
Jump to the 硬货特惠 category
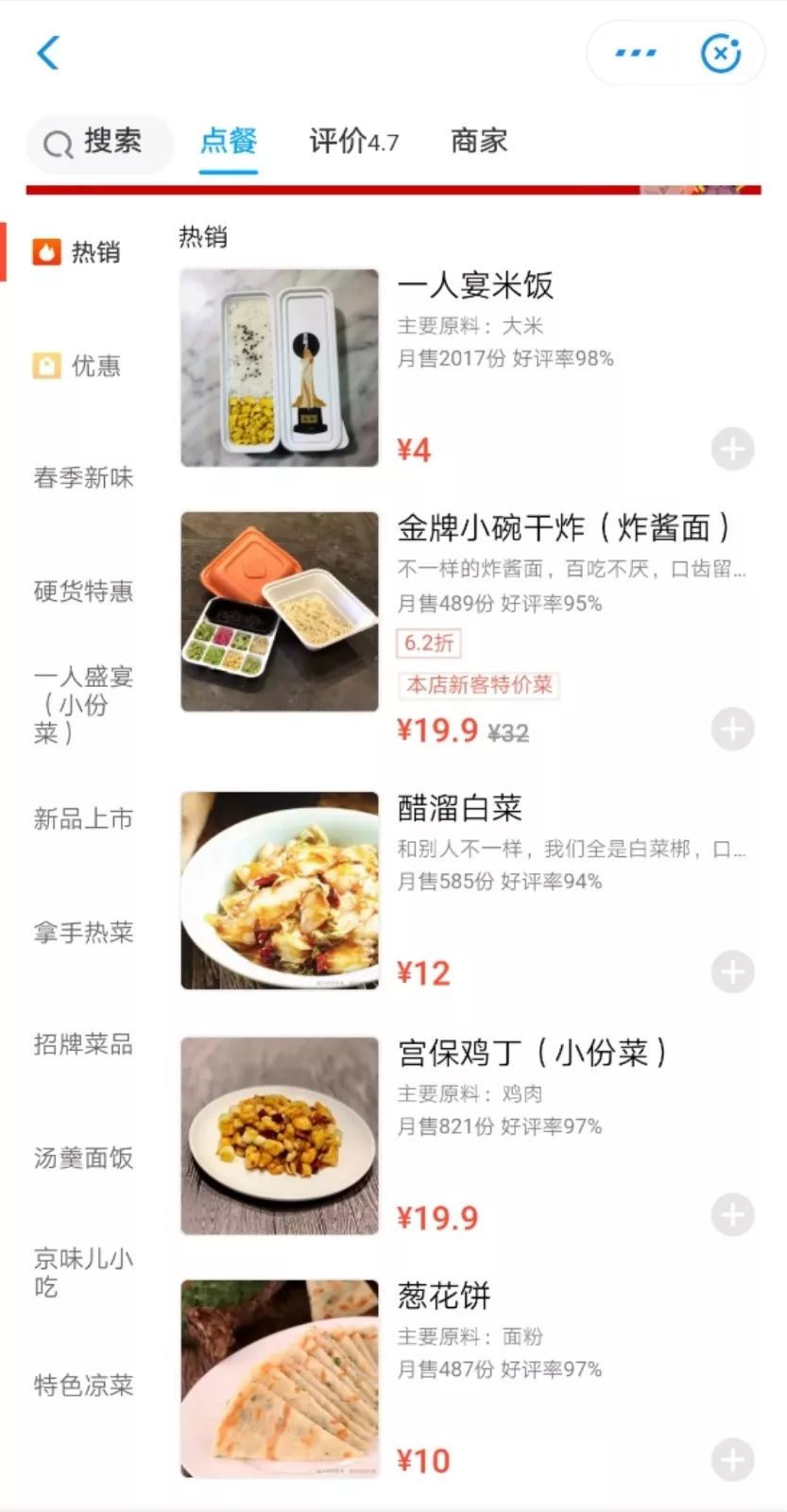(x=83, y=592)
